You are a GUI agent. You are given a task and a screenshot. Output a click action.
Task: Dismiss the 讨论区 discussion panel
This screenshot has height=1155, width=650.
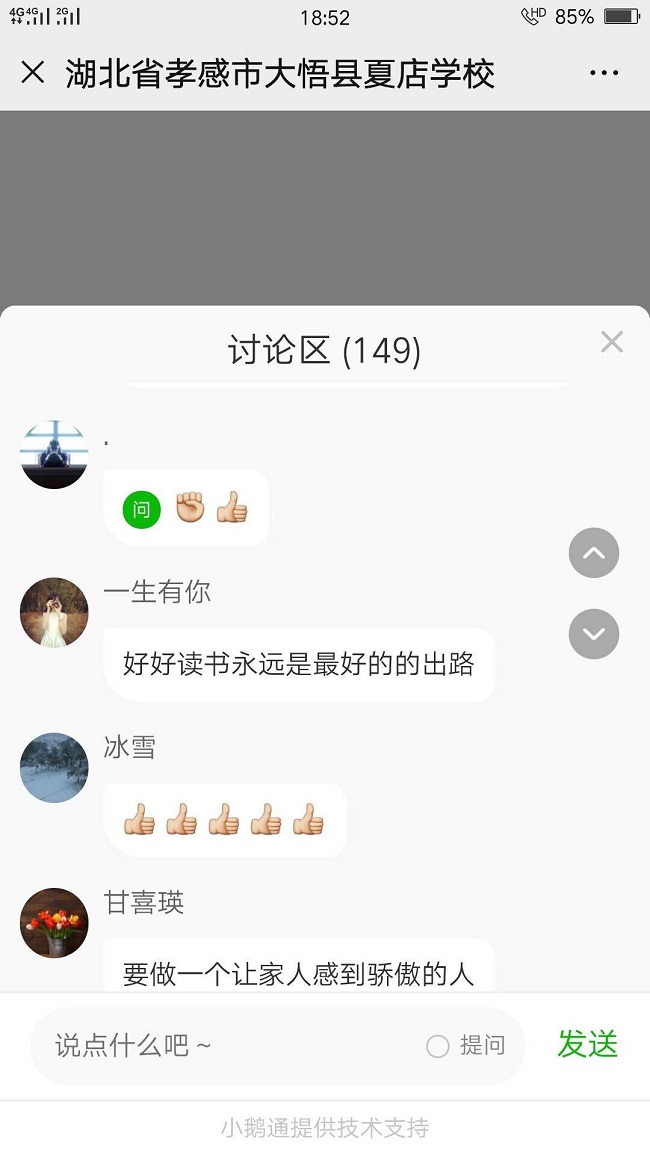(611, 342)
